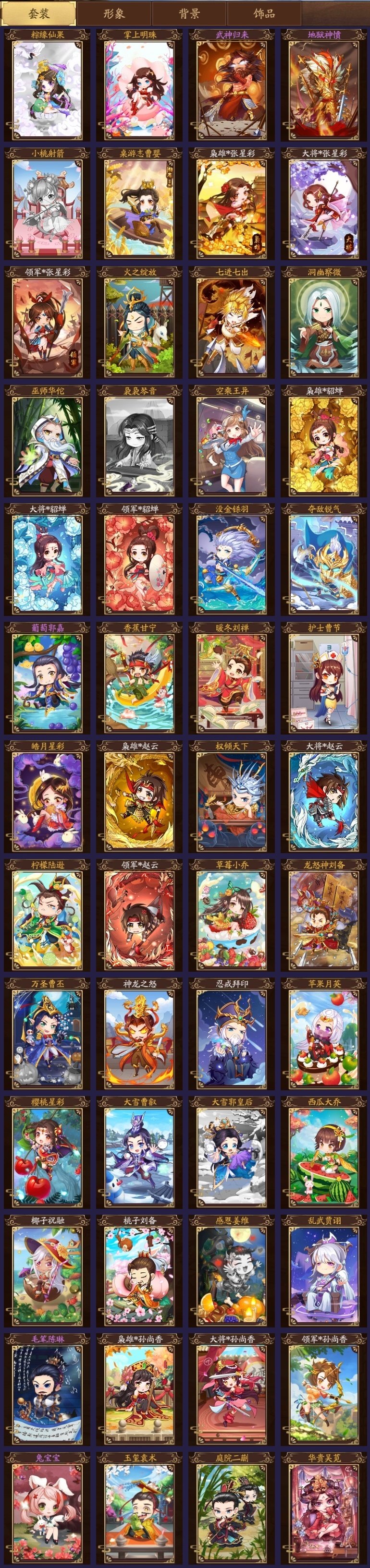Open the 兔宝宝 costume card
Viewport: 370px width, 1568px height.
pos(48,1509)
